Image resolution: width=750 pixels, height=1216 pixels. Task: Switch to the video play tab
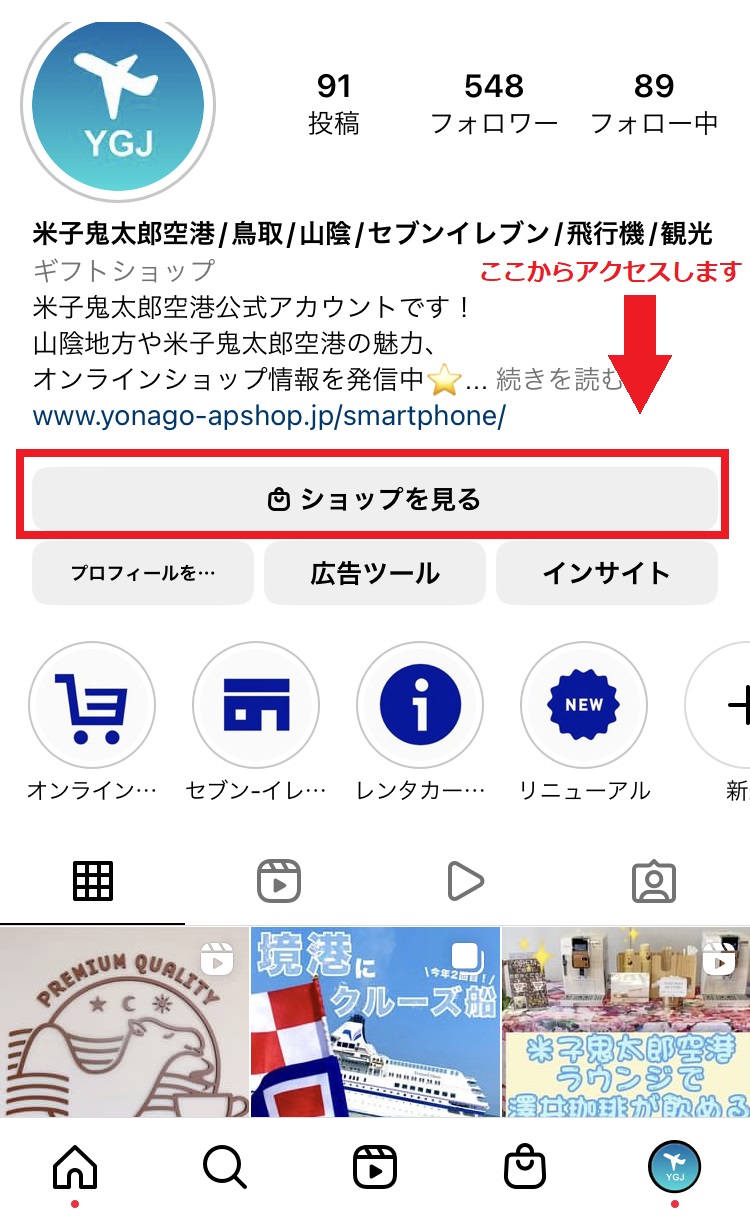[x=465, y=881]
